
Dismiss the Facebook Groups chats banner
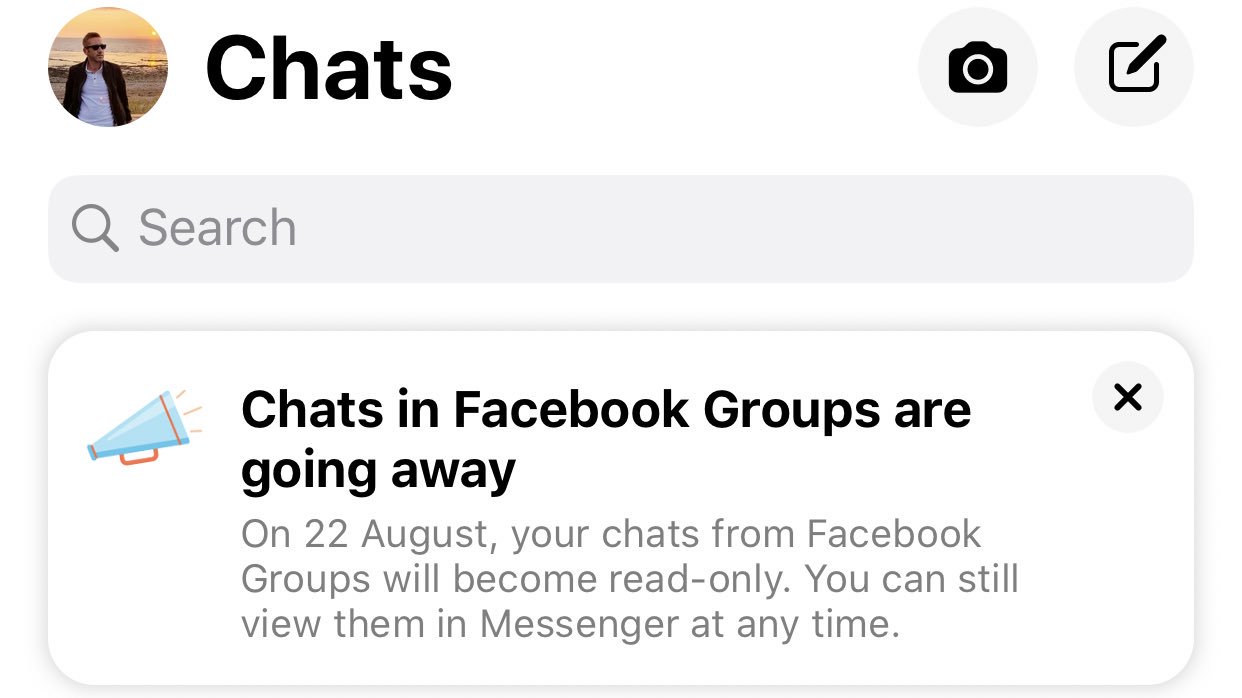tap(1127, 398)
